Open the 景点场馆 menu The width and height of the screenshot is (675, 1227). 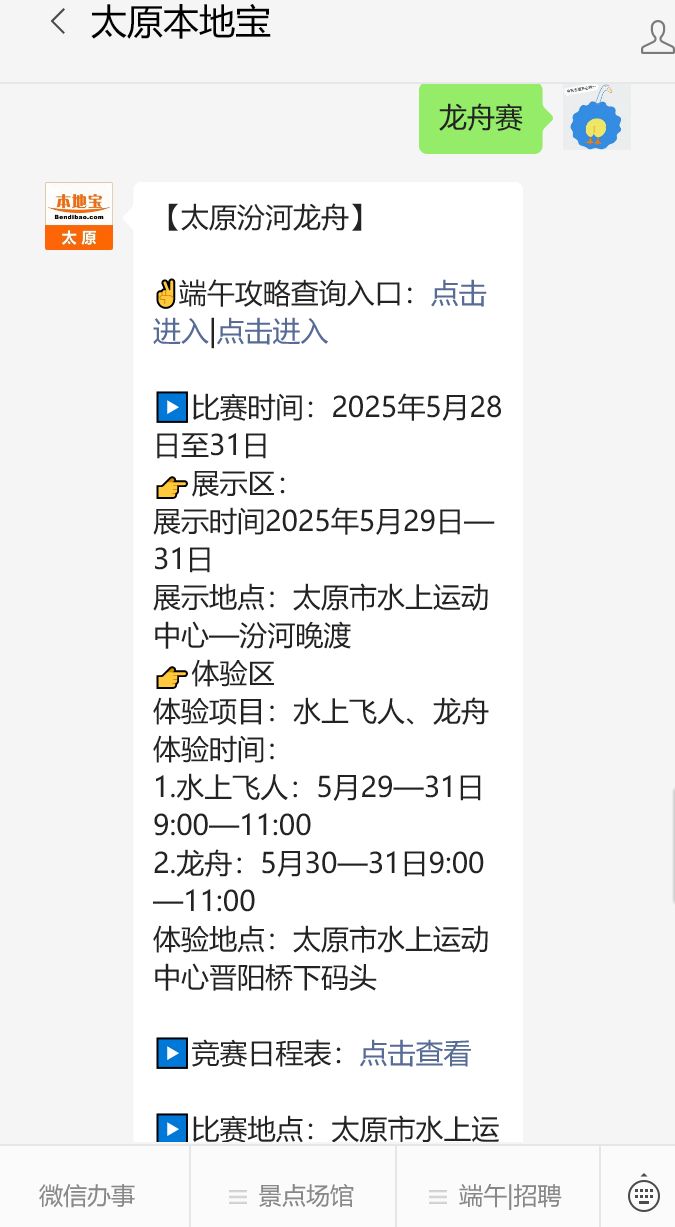coord(293,1195)
